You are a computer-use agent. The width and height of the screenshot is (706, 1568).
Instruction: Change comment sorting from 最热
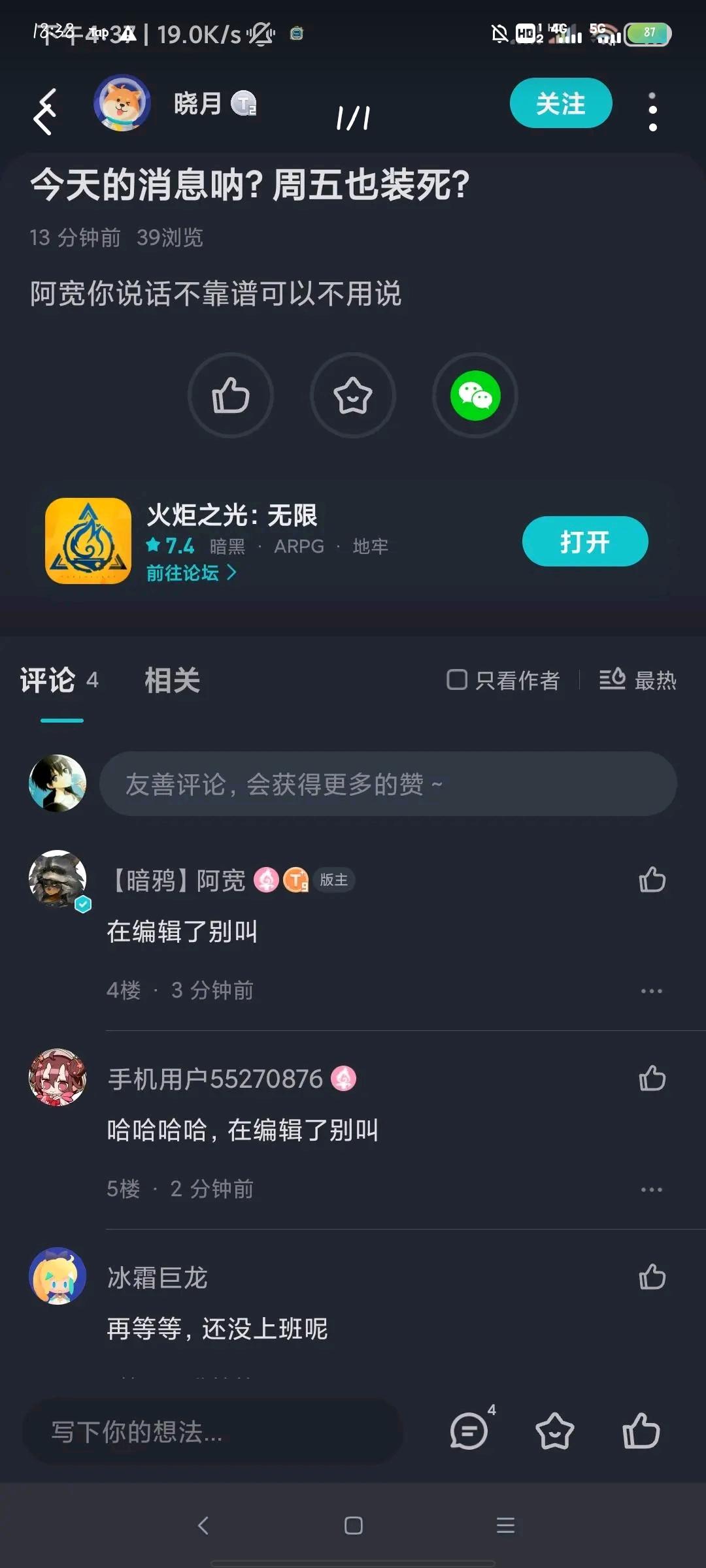[x=638, y=680]
